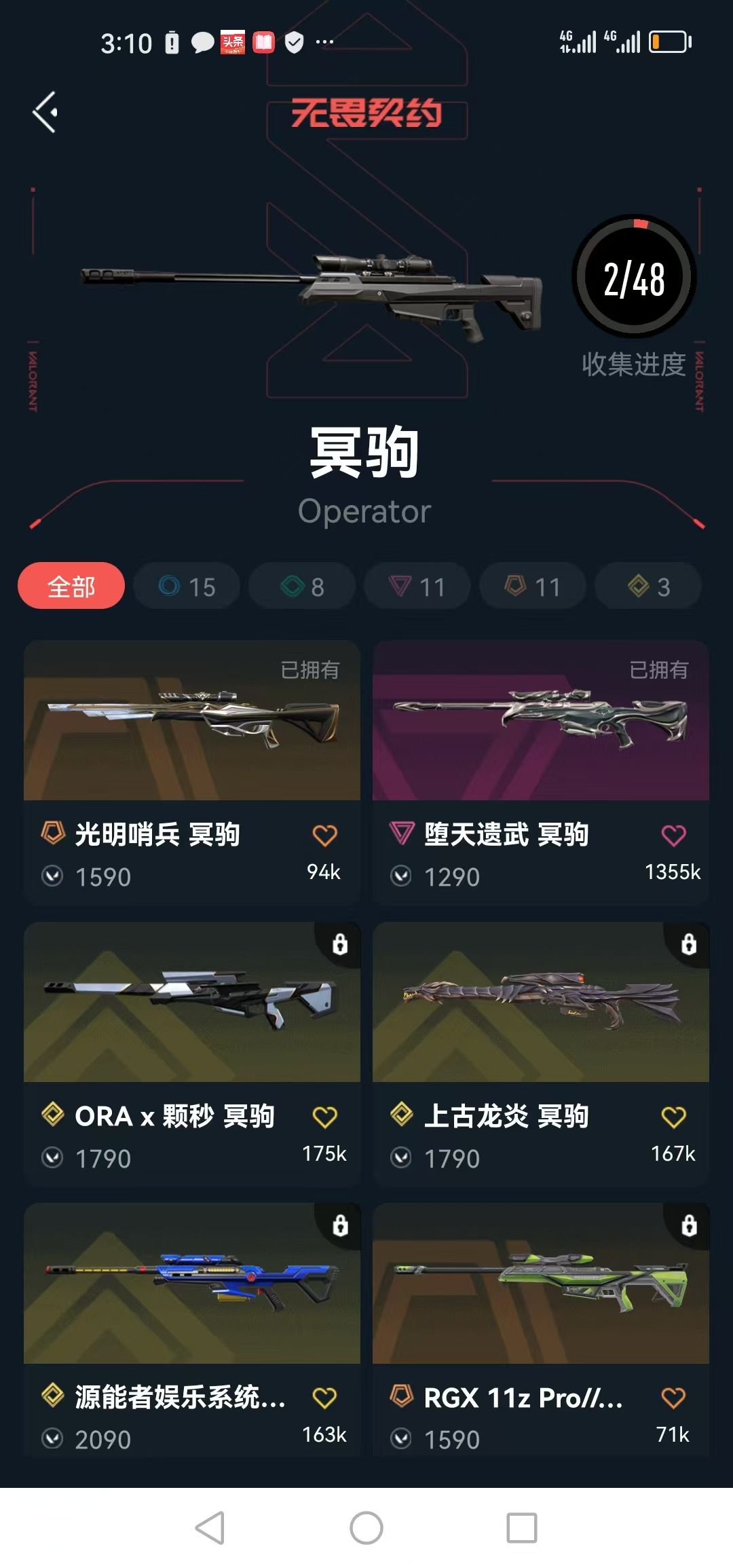The height and width of the screenshot is (1568, 733).
Task: Filter by the pentagon tier with 11 skins
Action: tap(533, 586)
